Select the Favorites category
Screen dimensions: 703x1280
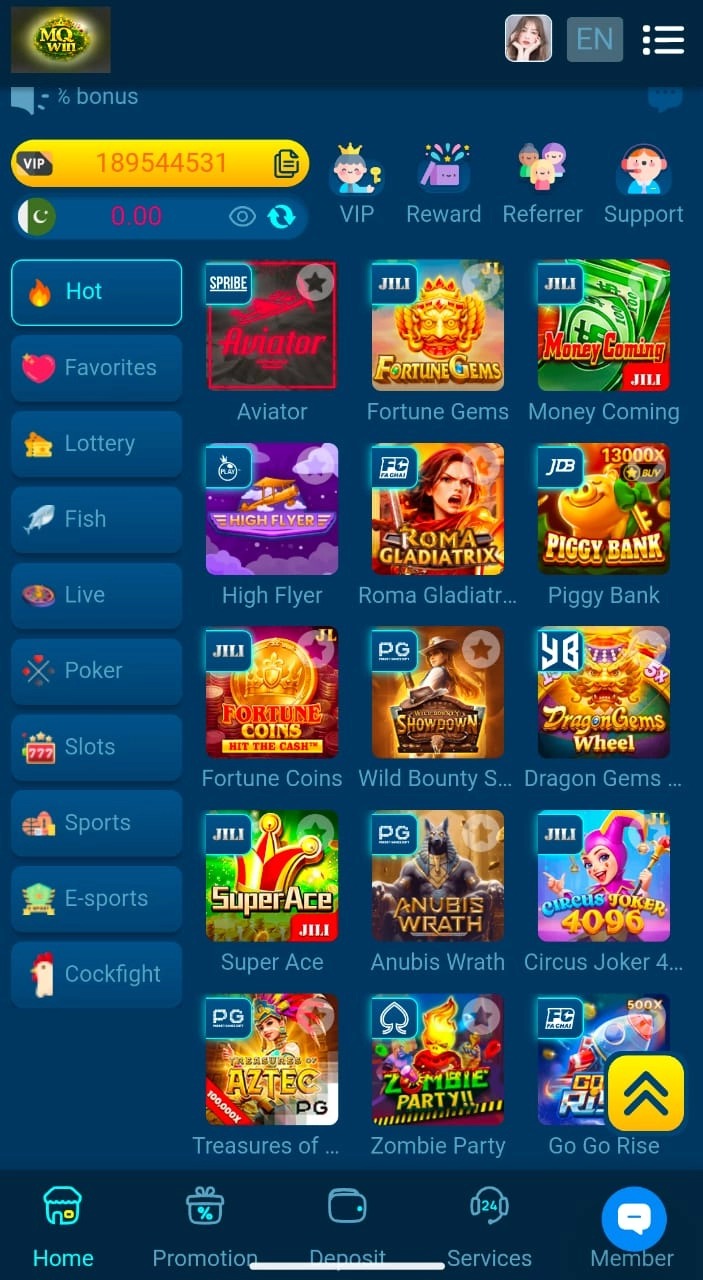(x=96, y=368)
